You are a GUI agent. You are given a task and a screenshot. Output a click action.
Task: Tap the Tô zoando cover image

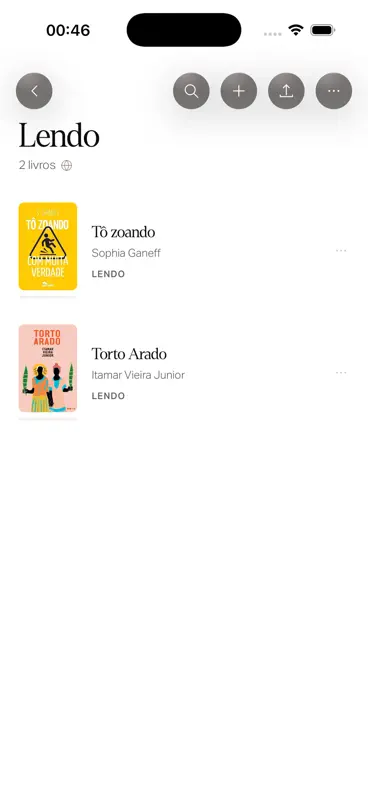48,246
